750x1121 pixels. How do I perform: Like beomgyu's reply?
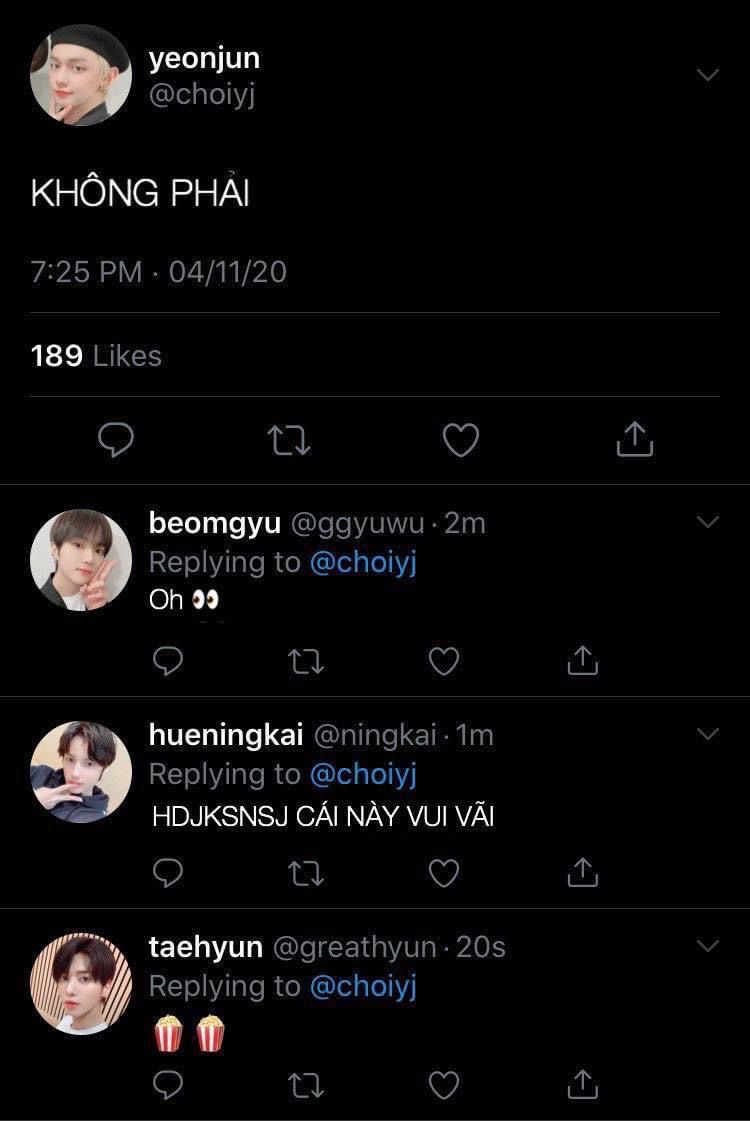pyautogui.click(x=444, y=661)
